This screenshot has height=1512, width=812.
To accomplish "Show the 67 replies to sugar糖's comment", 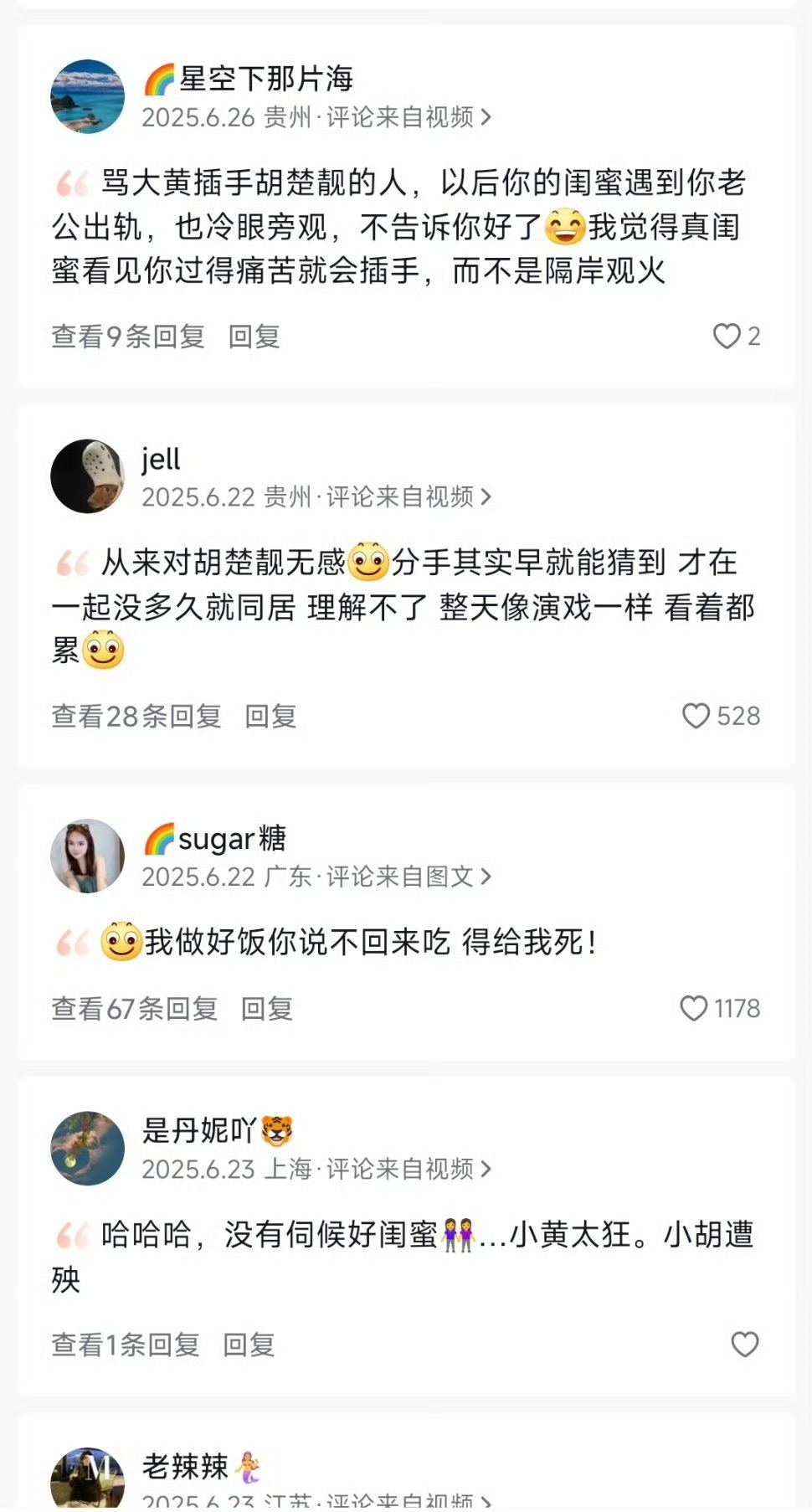I will (134, 1009).
